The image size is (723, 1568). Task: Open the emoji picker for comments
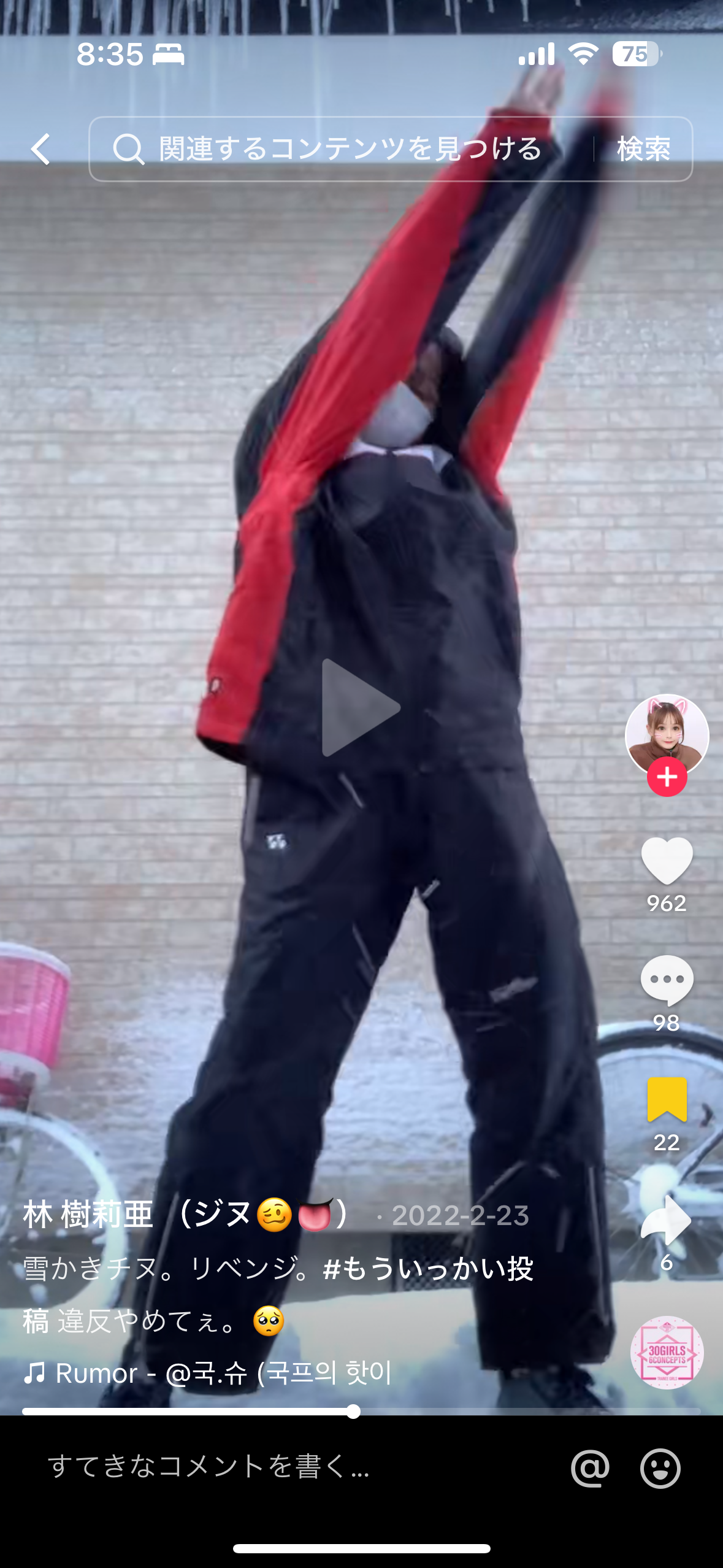(660, 1468)
